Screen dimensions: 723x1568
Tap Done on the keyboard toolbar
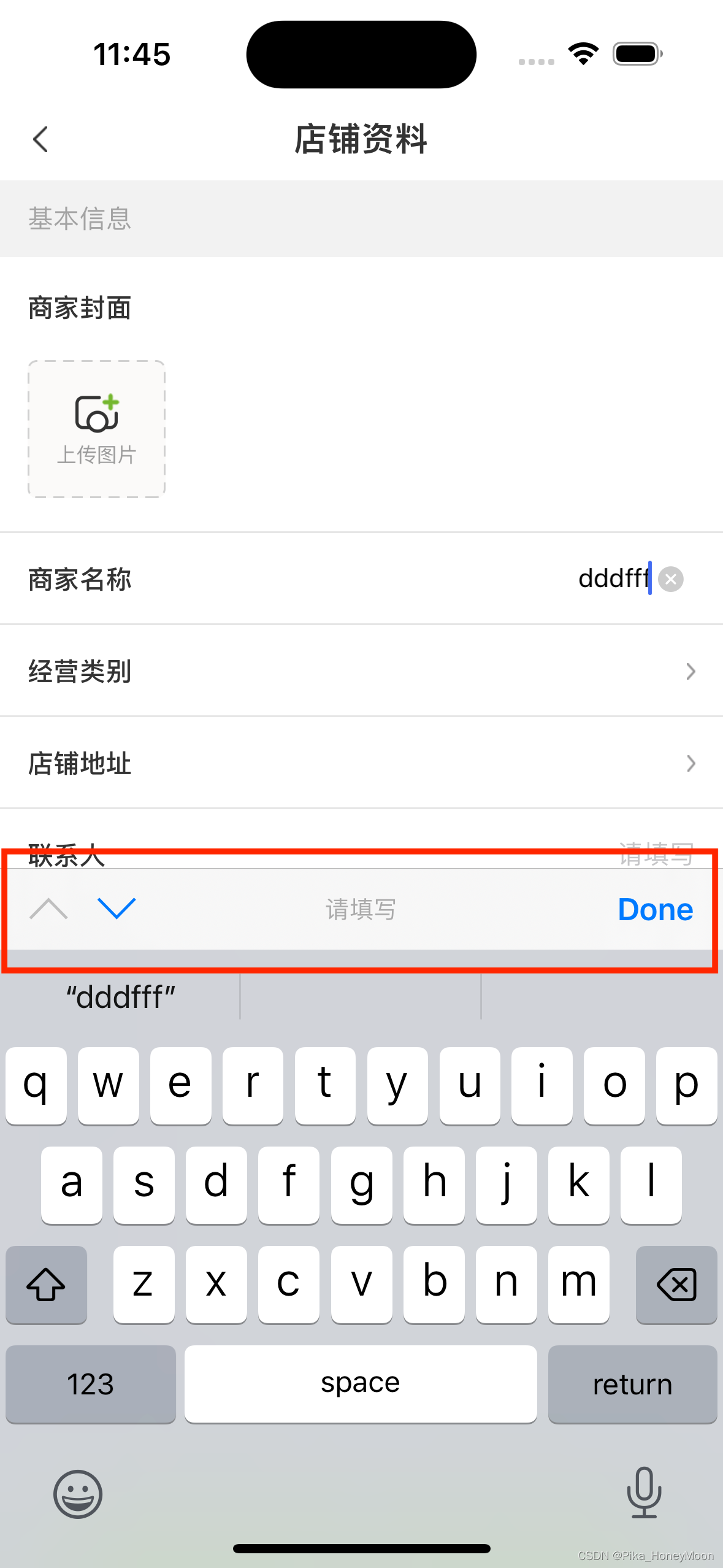point(655,909)
